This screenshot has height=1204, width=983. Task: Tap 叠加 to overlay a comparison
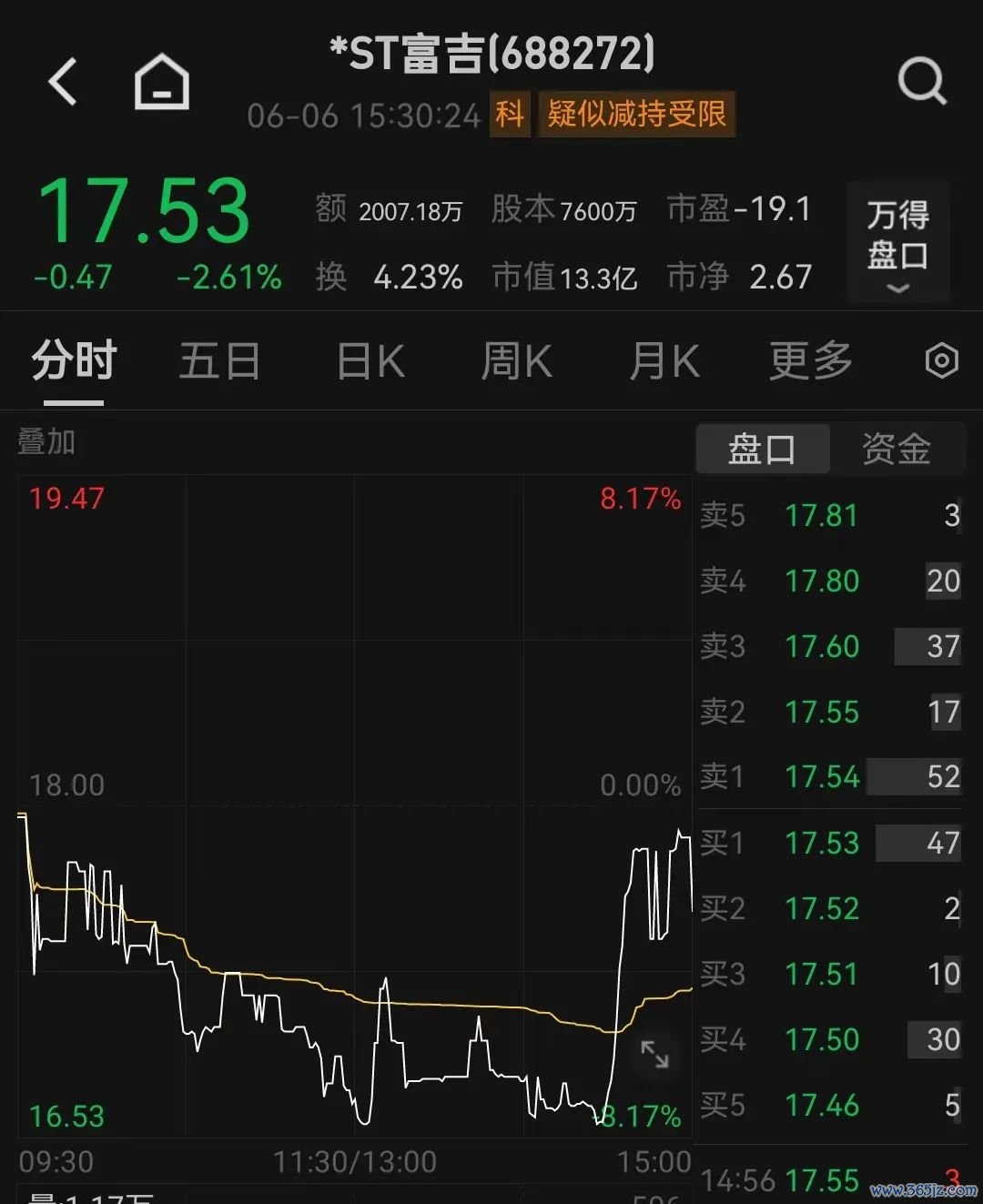tap(46, 442)
